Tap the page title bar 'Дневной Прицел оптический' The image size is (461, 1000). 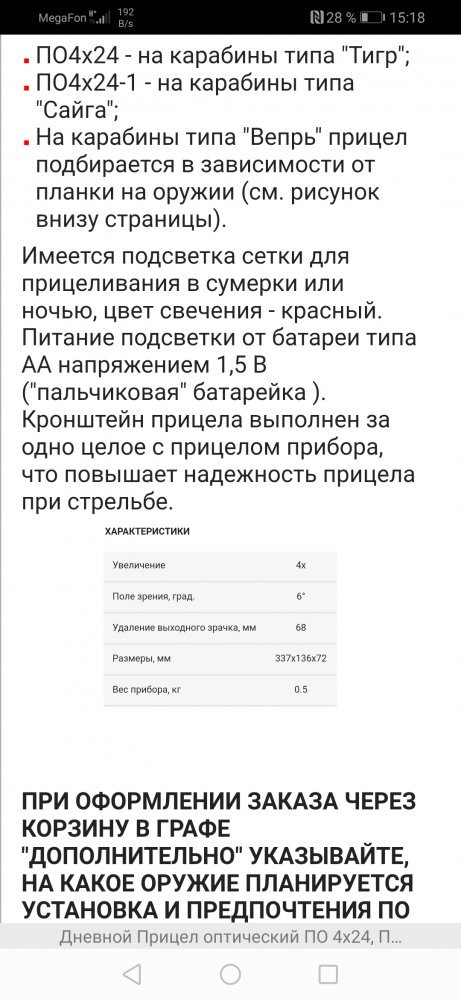(x=230, y=938)
